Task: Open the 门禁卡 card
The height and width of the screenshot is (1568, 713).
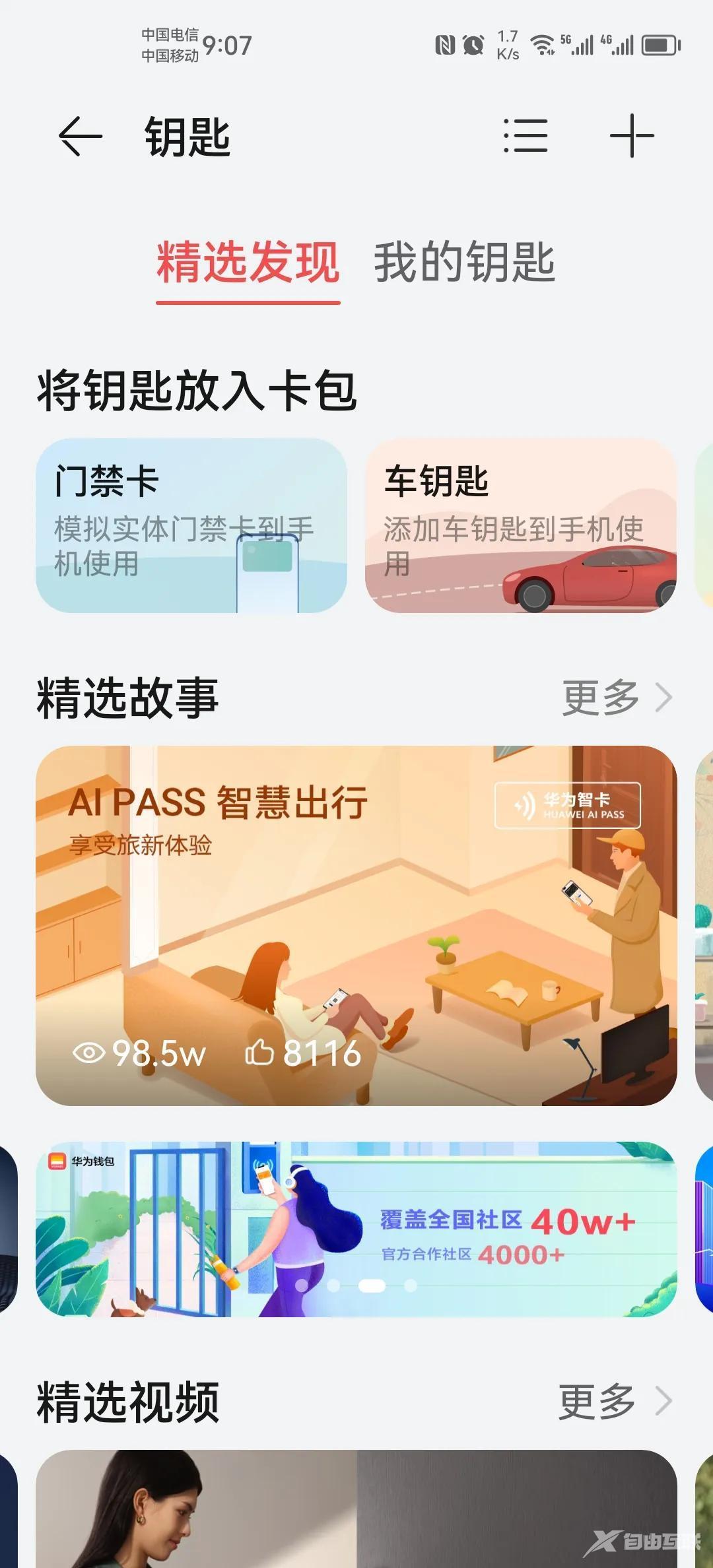Action: 191,525
